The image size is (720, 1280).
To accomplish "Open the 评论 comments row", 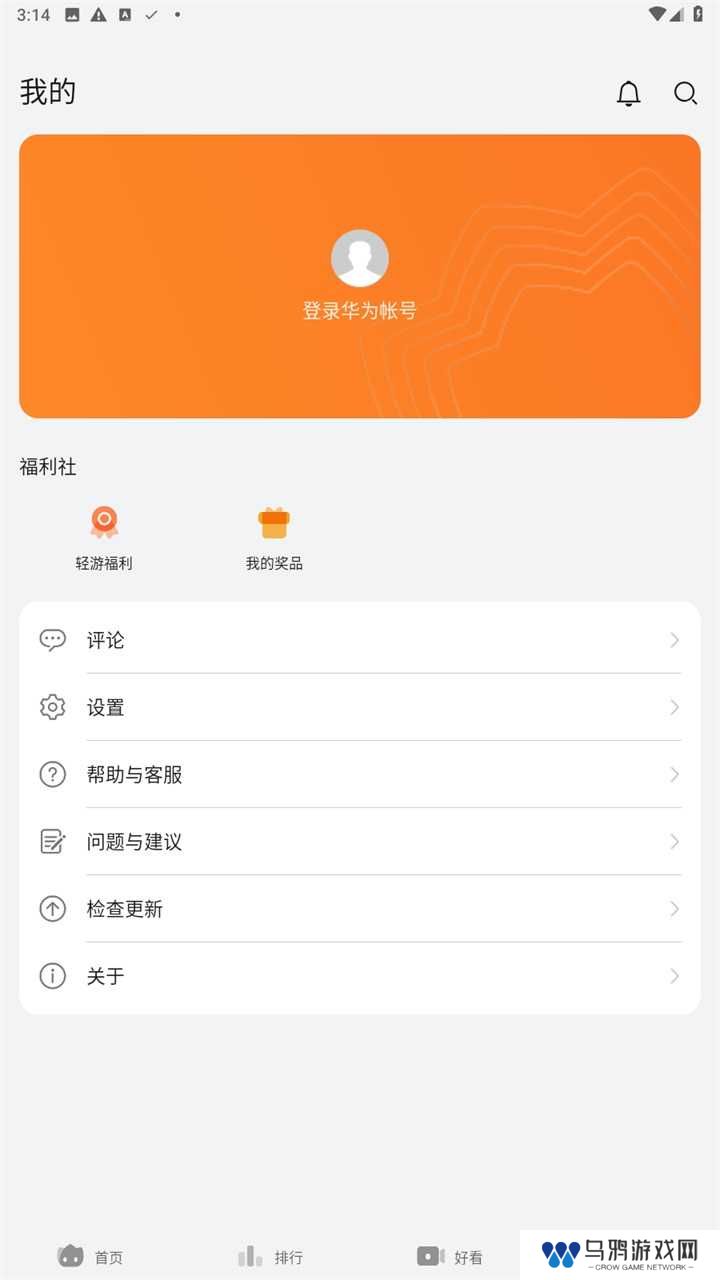I will pos(360,640).
